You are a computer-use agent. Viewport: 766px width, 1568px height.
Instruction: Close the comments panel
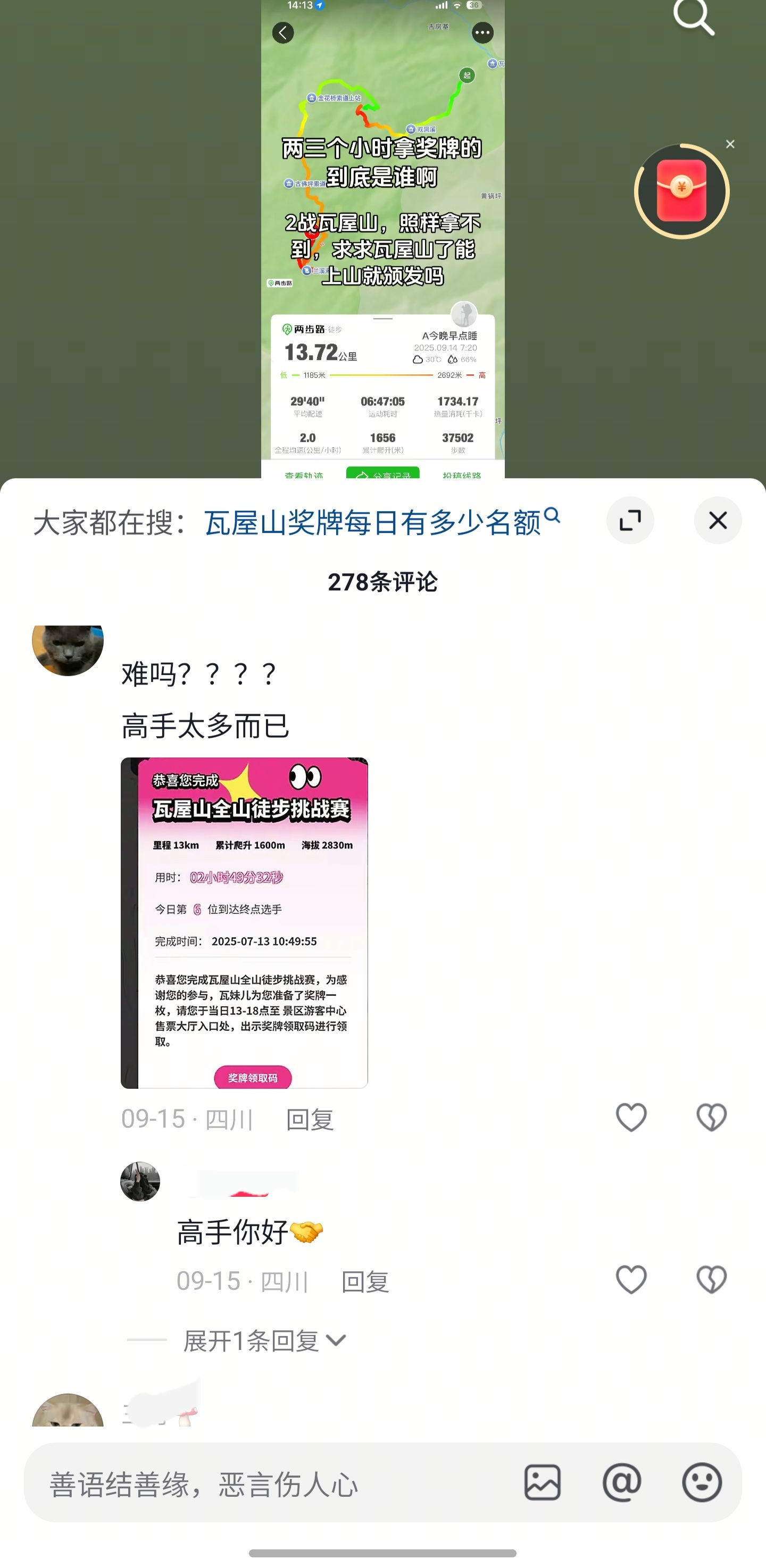717,520
